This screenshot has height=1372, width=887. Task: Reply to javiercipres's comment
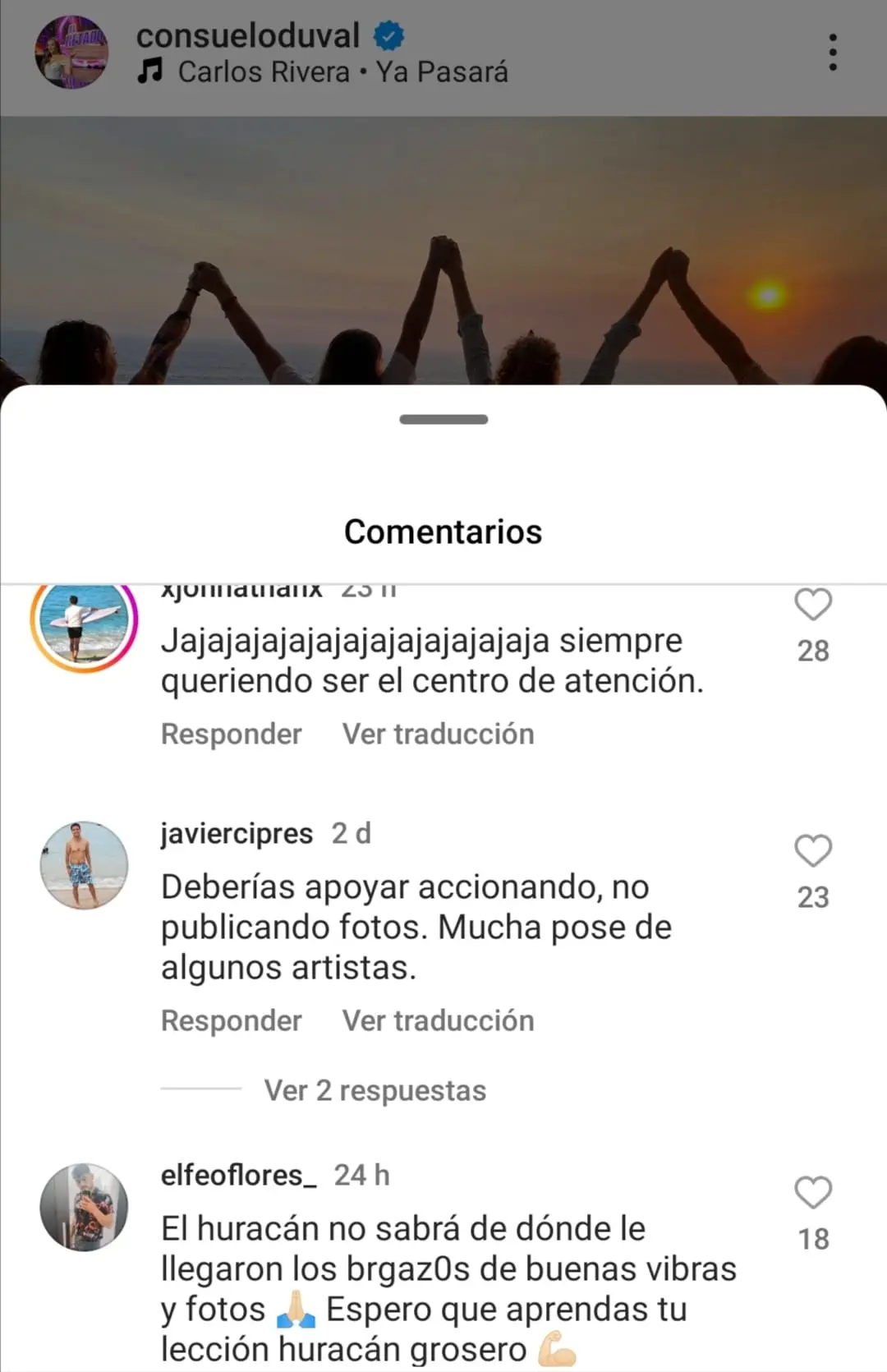coord(231,1020)
